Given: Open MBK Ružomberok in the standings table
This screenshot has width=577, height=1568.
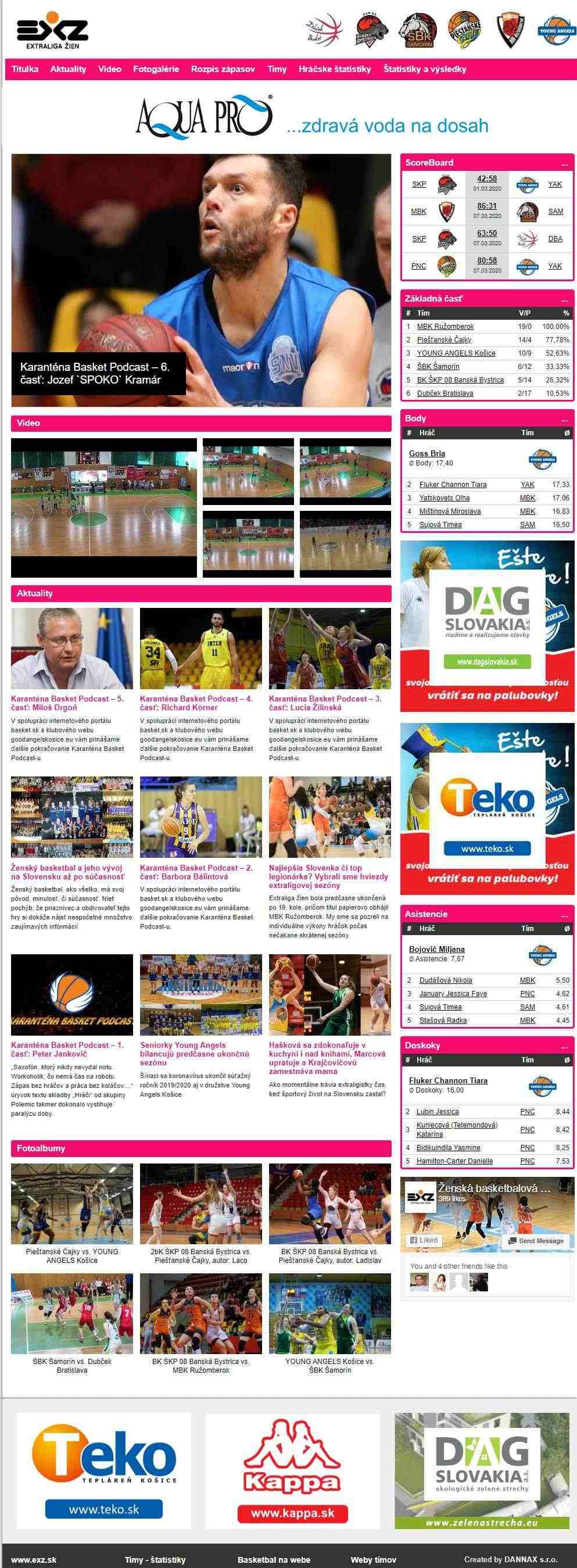Looking at the screenshot, I should [x=445, y=326].
